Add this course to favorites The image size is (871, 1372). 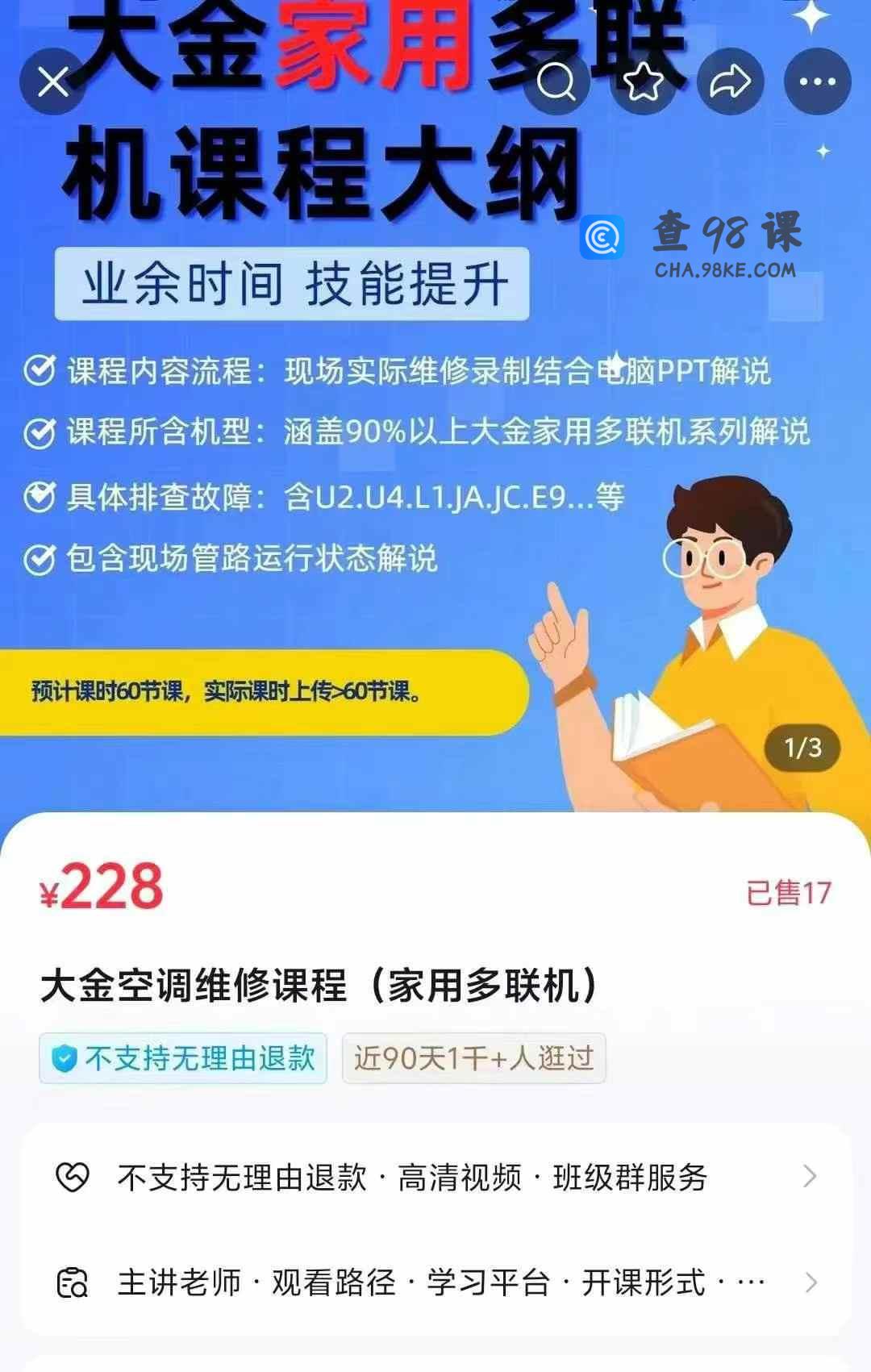pos(644,81)
